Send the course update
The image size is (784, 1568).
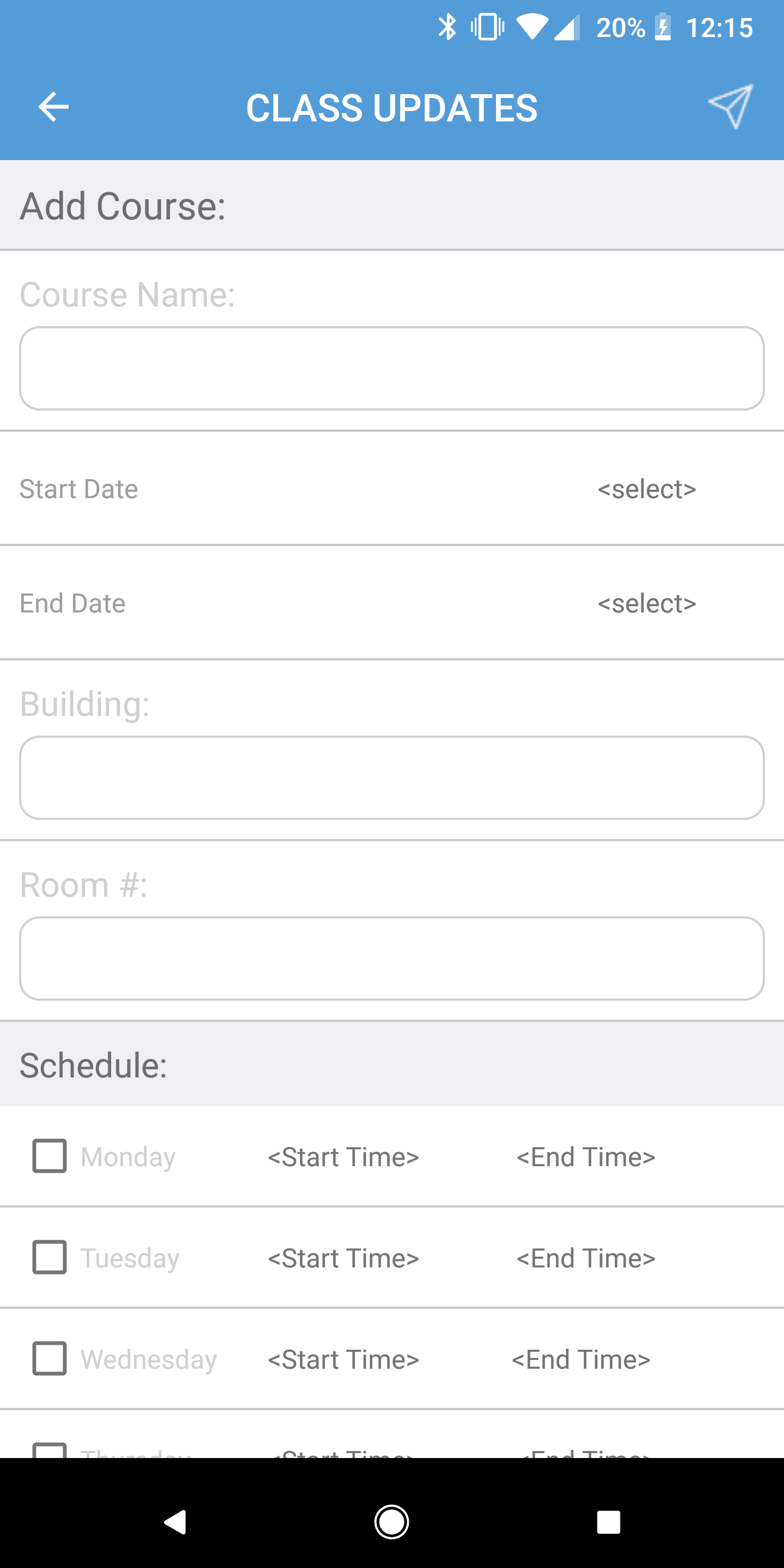[731, 107]
